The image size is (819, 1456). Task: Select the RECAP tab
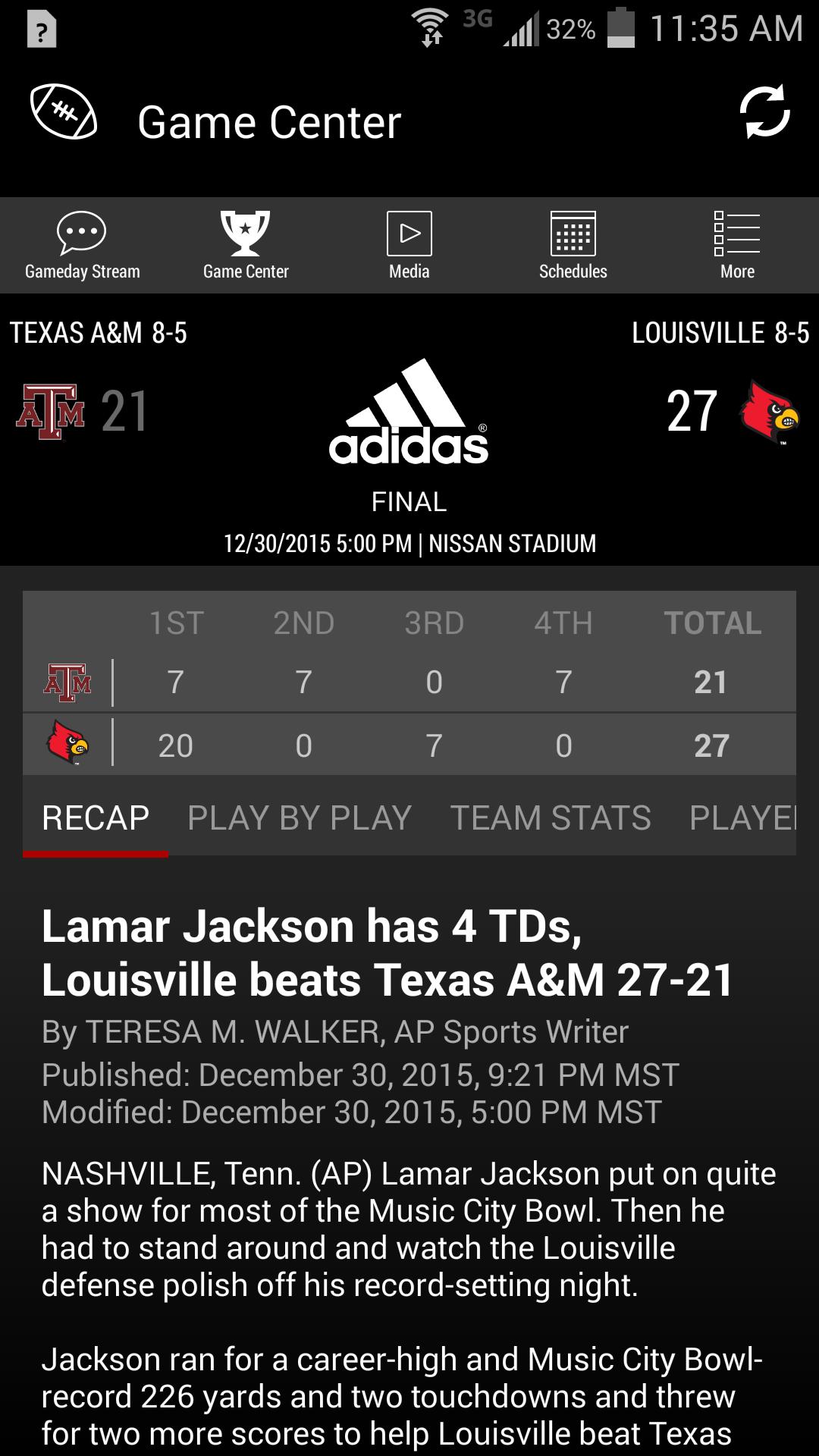[x=94, y=817]
